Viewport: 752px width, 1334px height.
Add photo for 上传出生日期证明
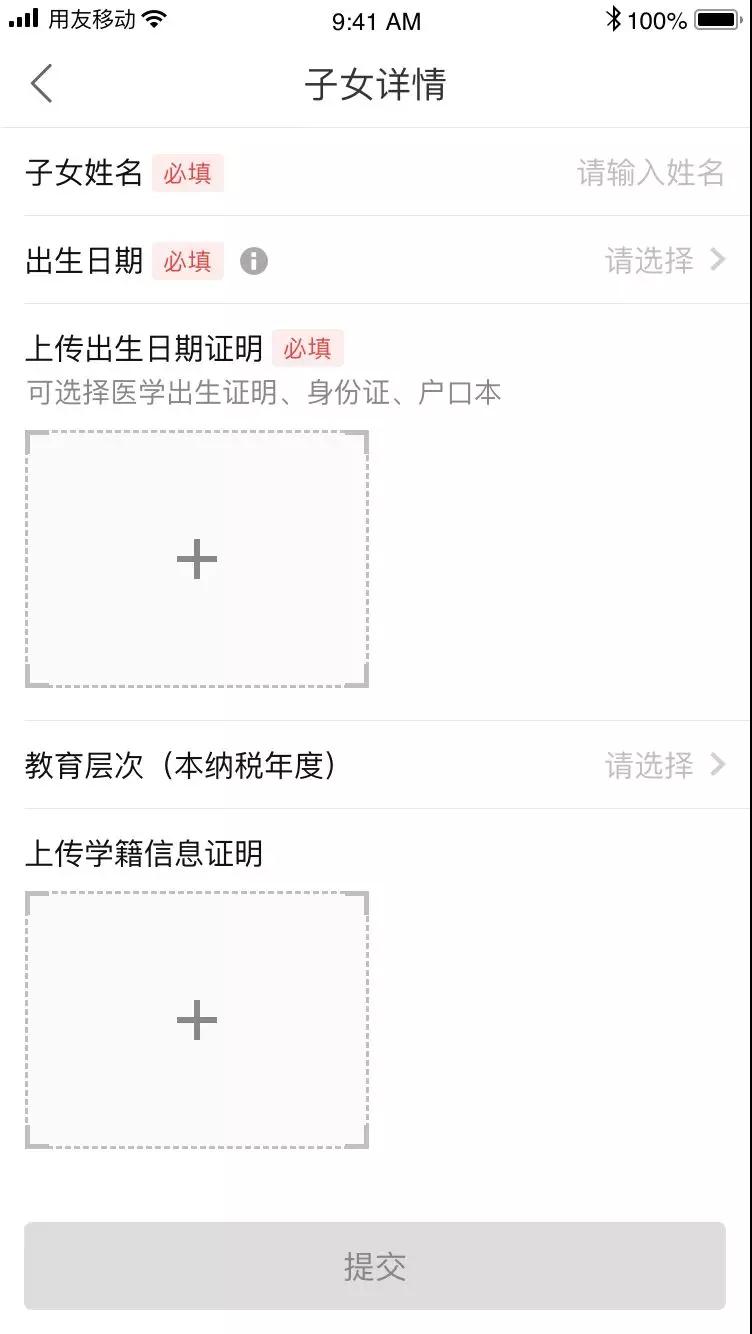[197, 559]
